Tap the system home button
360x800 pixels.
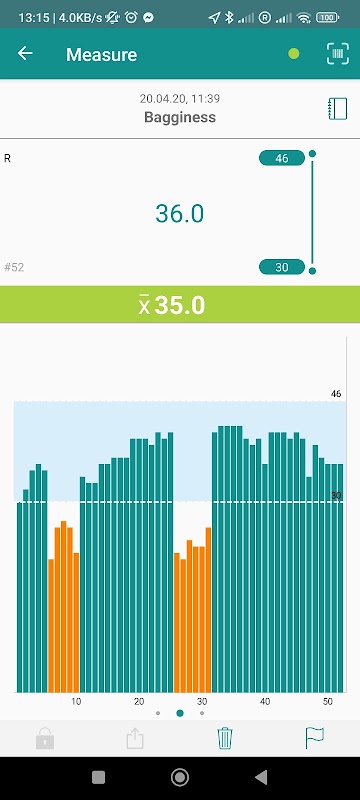[180, 778]
